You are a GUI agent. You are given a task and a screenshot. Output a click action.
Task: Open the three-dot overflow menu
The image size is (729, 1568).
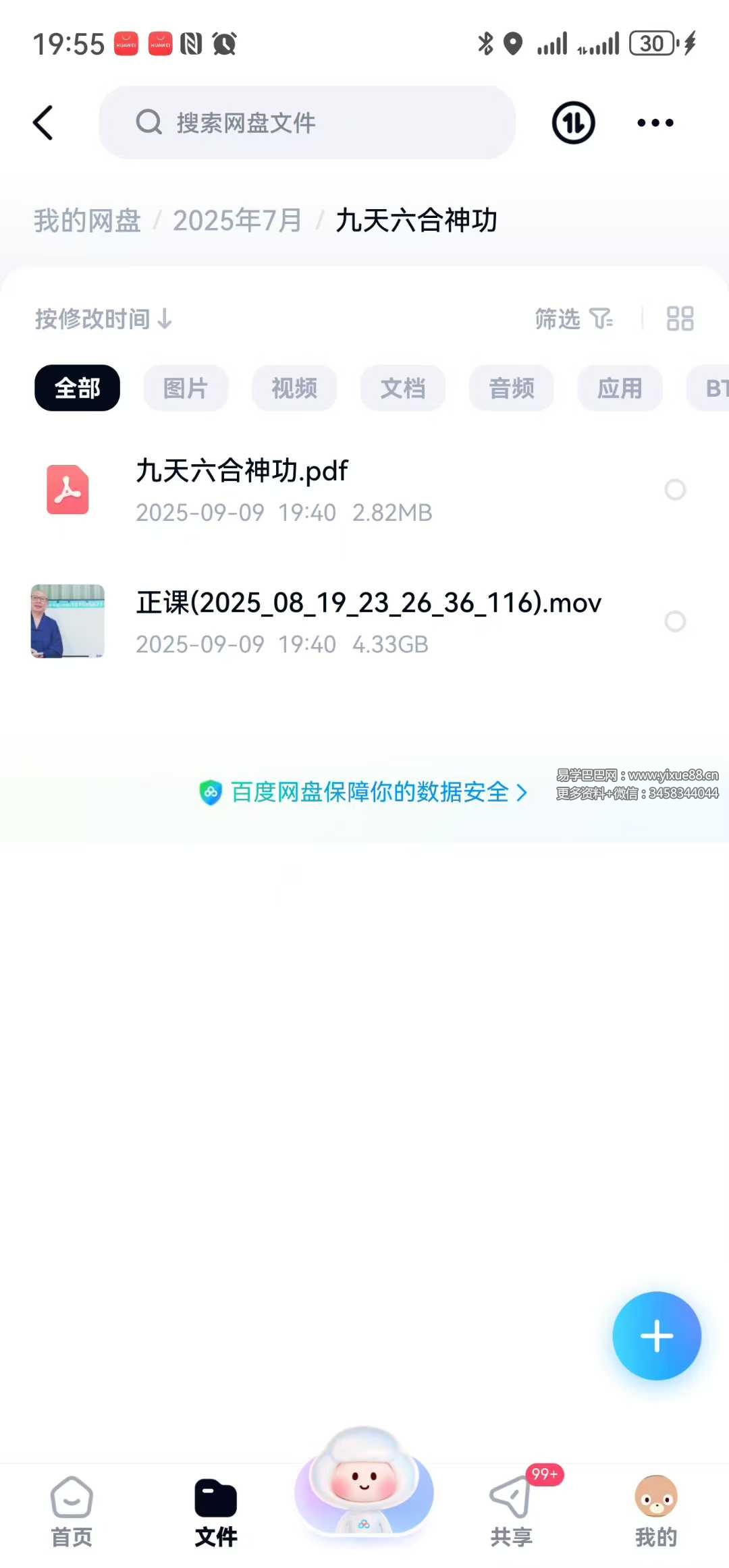[655, 123]
